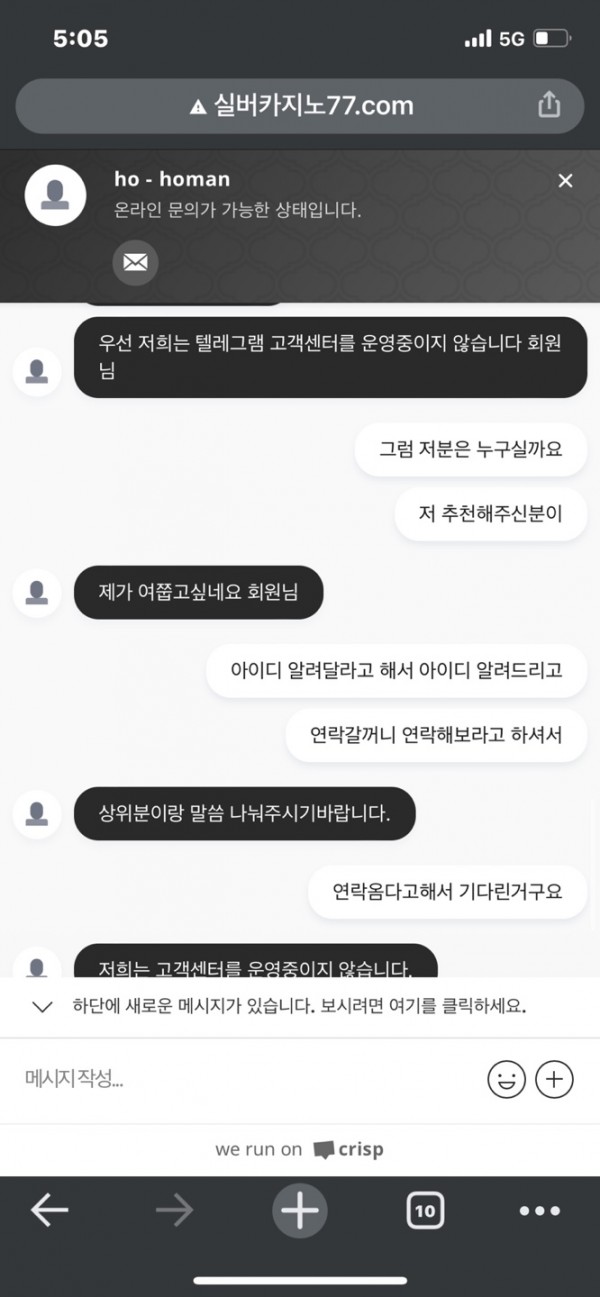600x1297 pixels.
Task: Jump to new messages at the bottom
Action: [x=298, y=1006]
